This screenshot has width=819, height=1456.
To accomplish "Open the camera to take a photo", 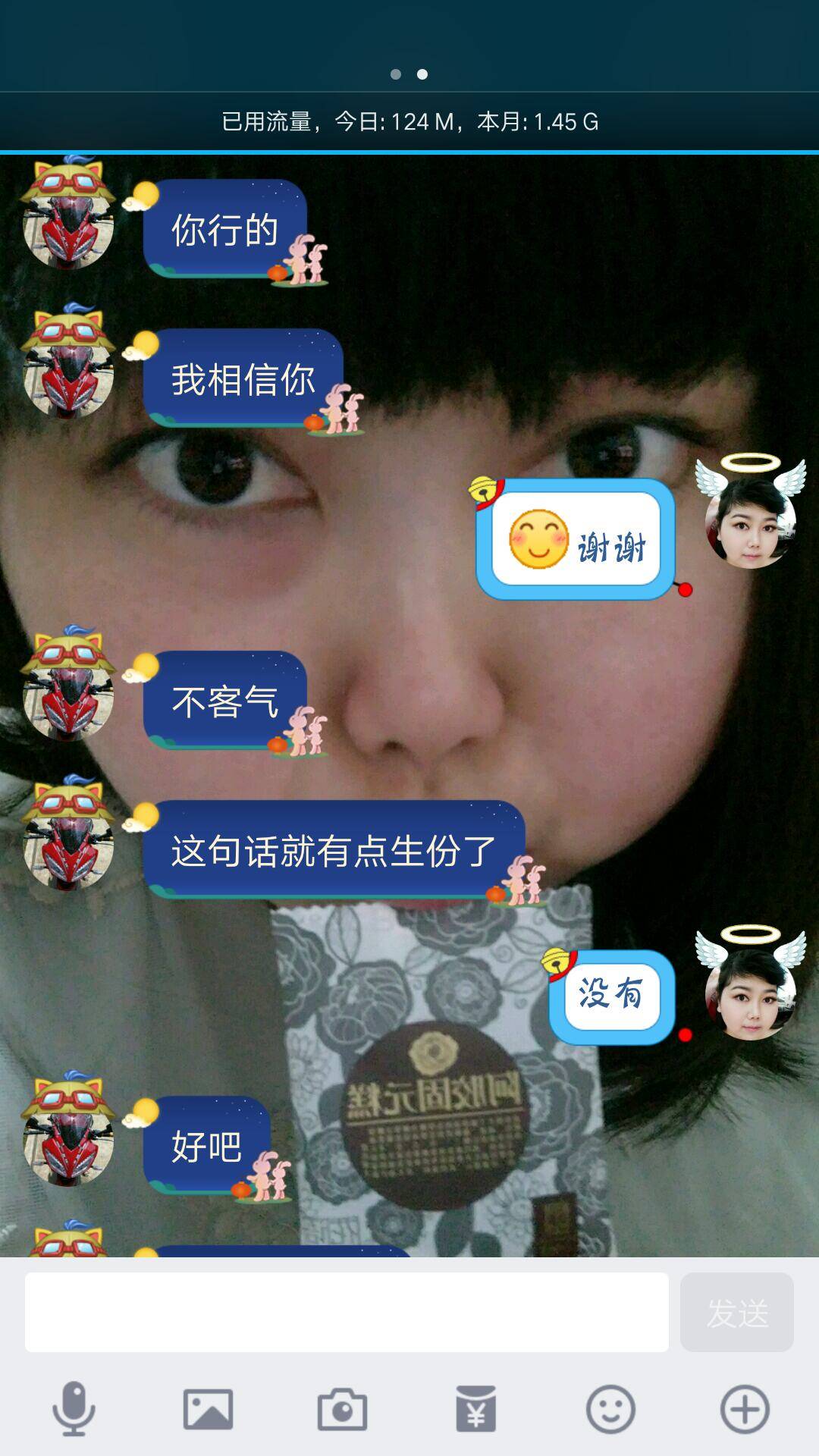I will (342, 1409).
